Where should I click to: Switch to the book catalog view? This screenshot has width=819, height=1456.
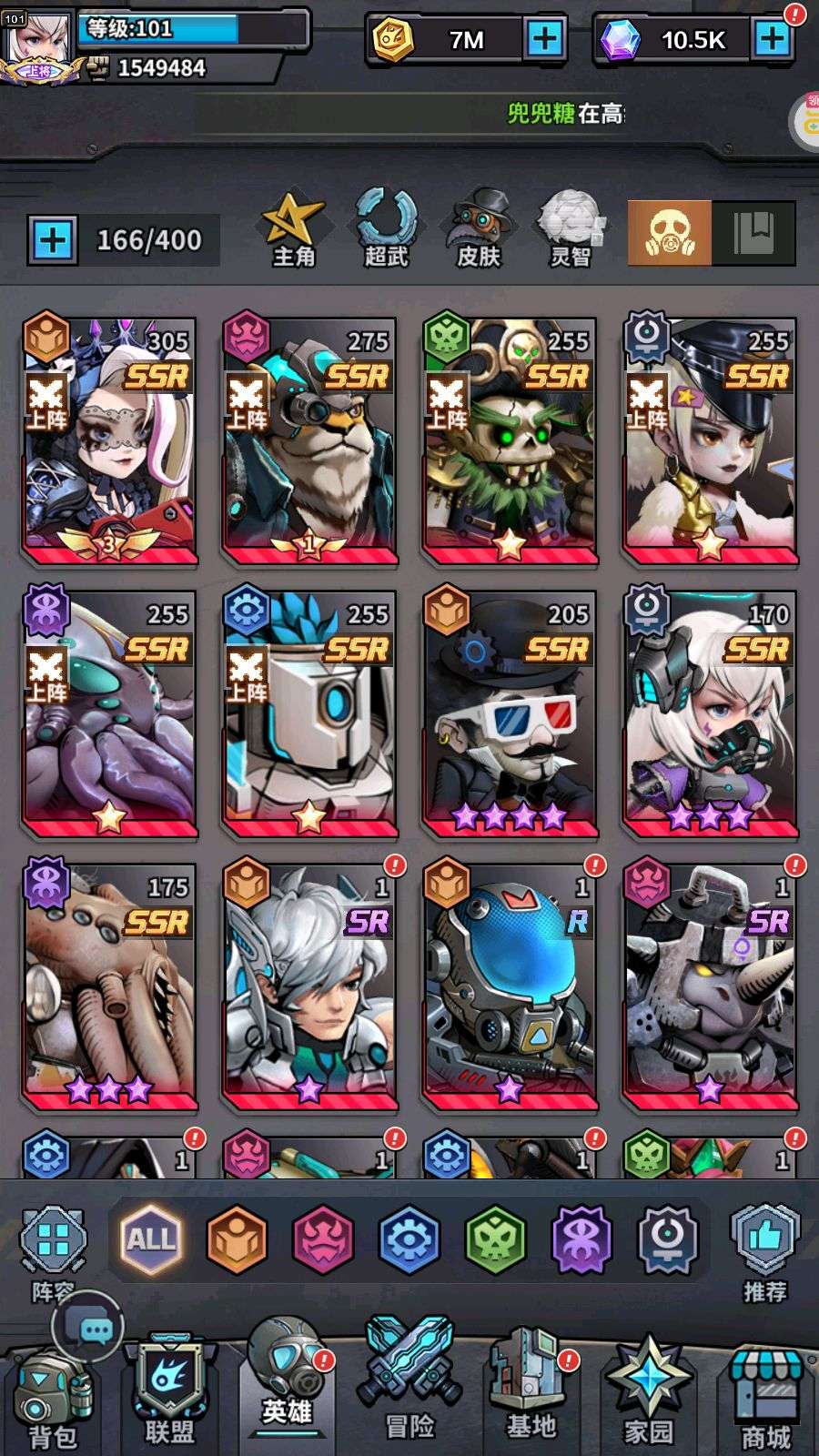(753, 234)
